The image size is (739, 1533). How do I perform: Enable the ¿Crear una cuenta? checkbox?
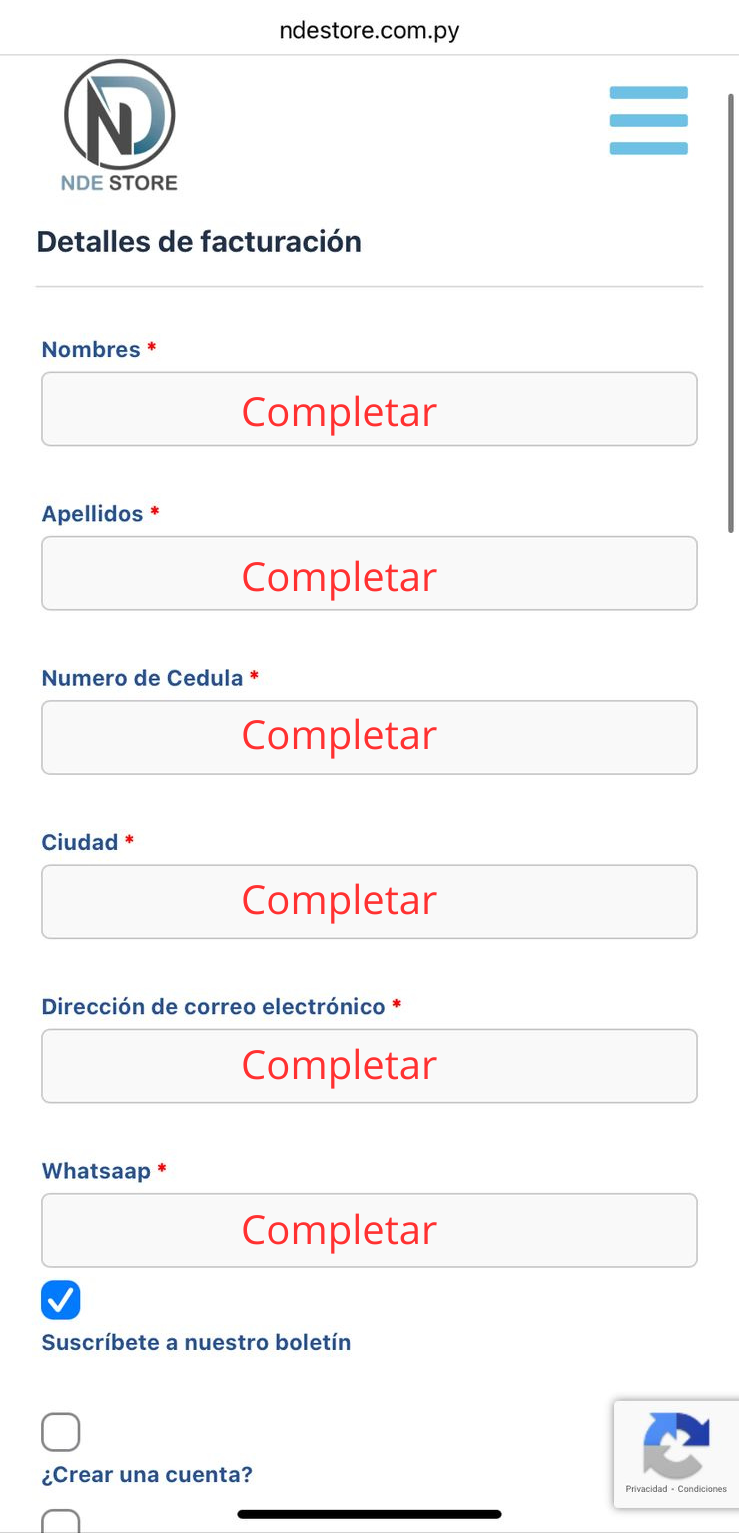click(x=61, y=1432)
